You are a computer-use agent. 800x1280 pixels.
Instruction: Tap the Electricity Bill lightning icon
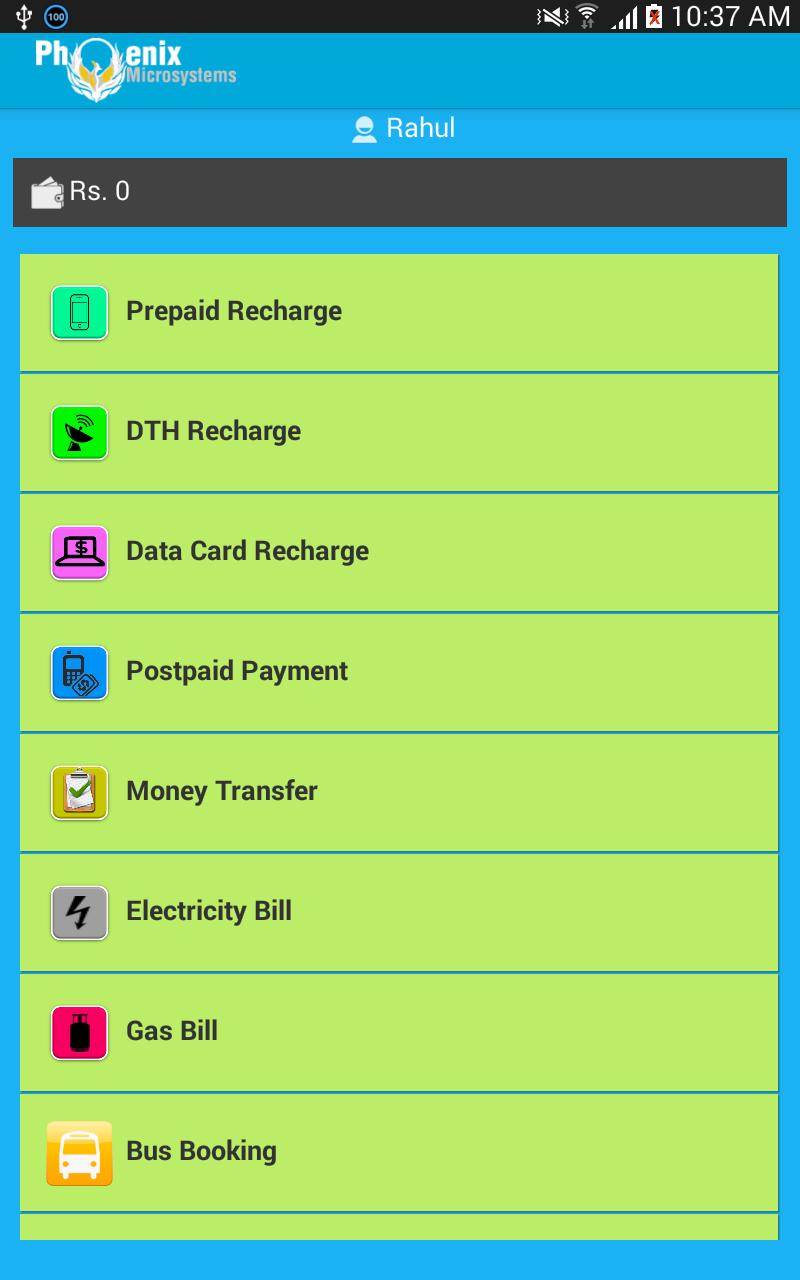79,912
